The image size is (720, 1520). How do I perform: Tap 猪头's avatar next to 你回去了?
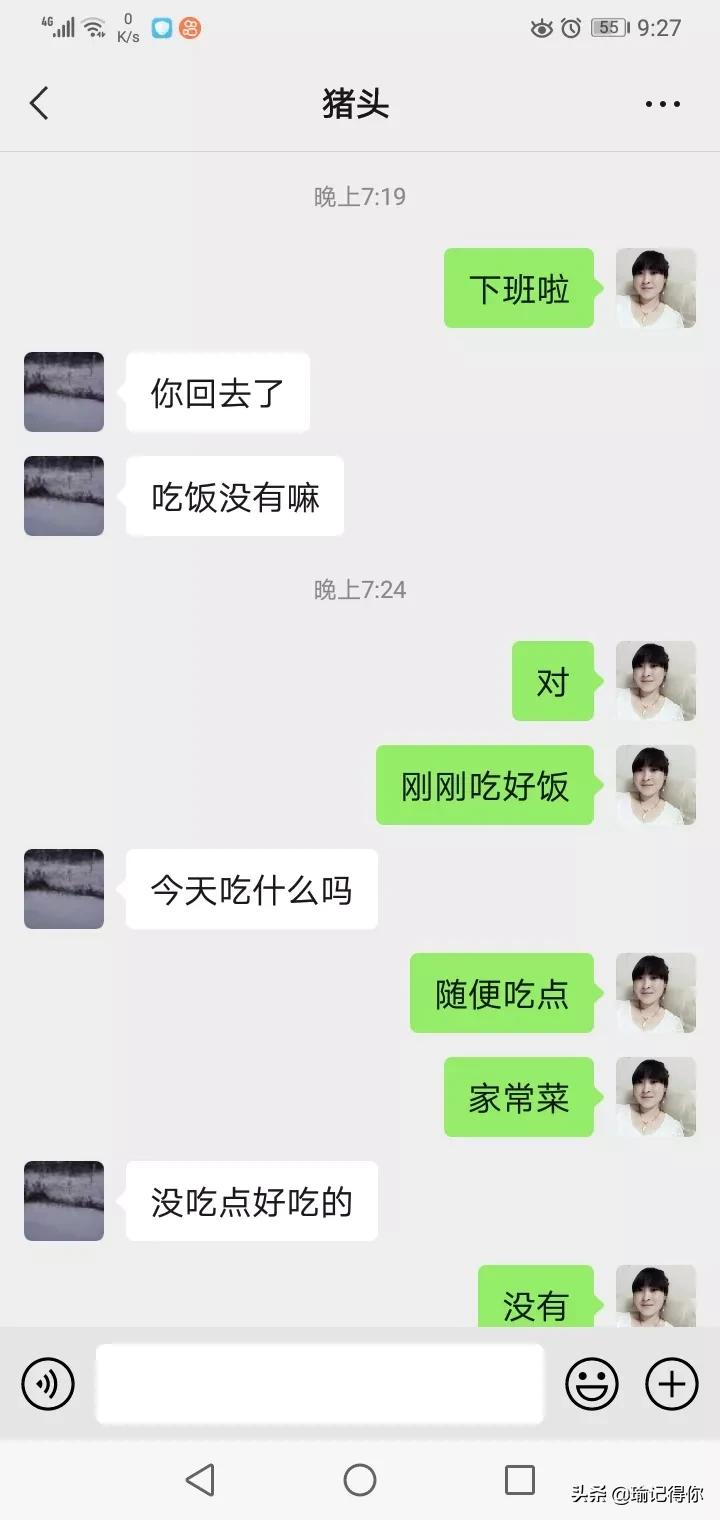pyautogui.click(x=63, y=392)
